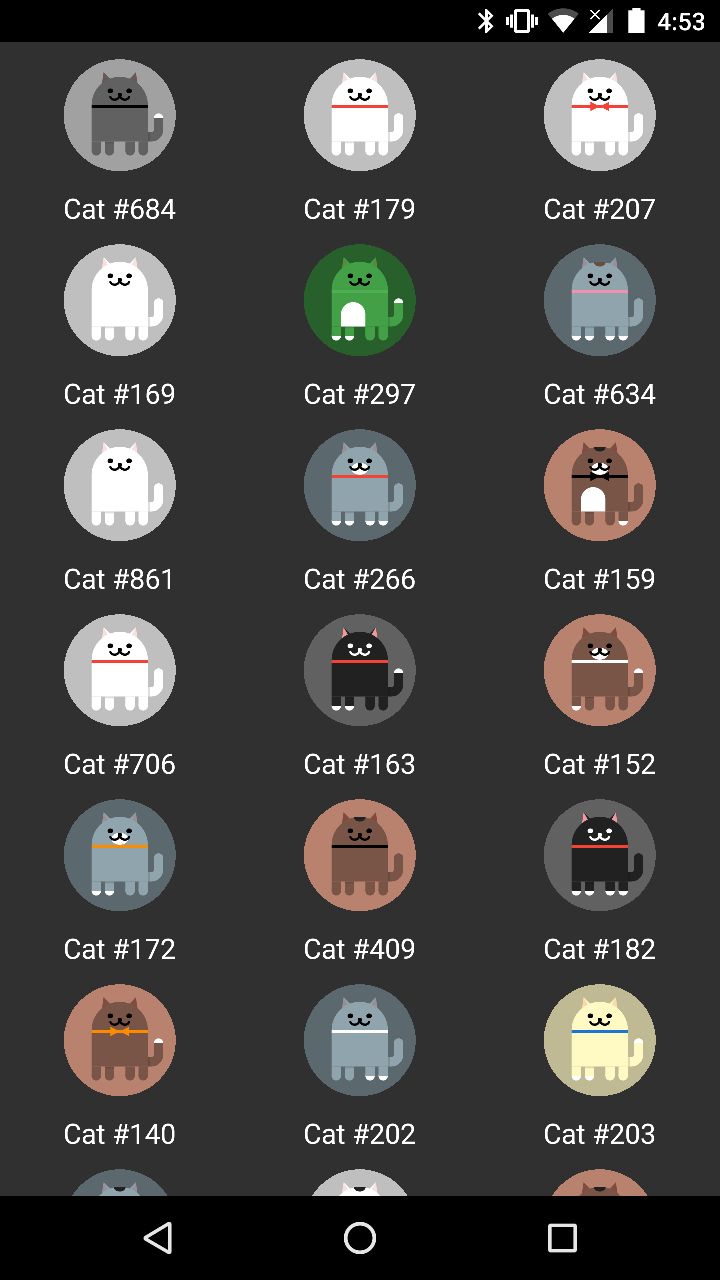Go back with the system back button

tap(158, 1238)
